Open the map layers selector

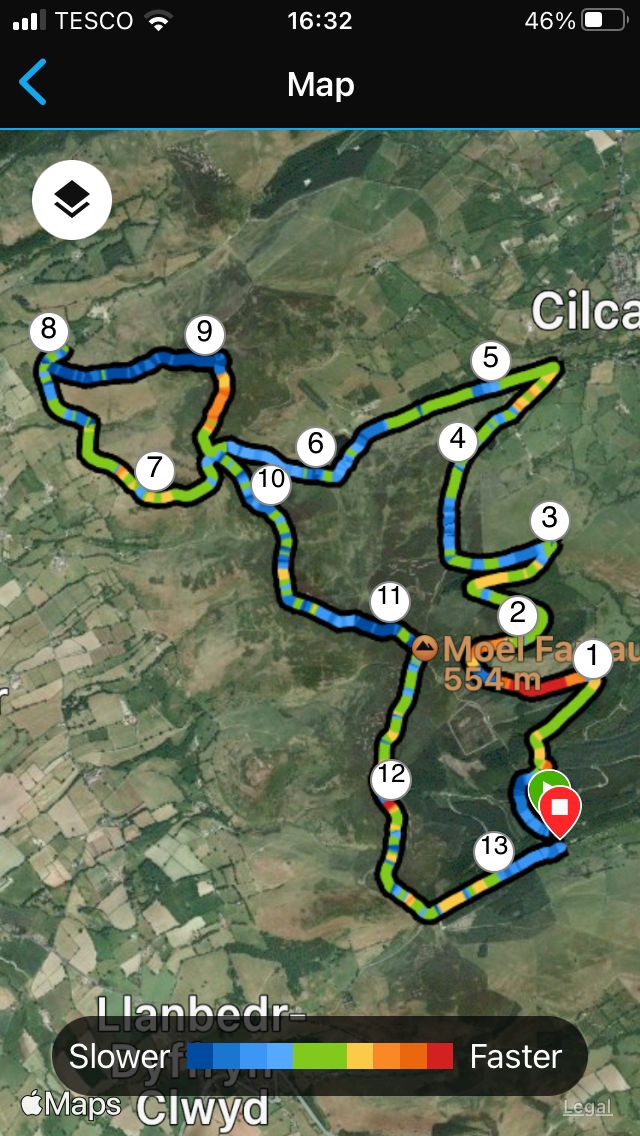(71, 200)
